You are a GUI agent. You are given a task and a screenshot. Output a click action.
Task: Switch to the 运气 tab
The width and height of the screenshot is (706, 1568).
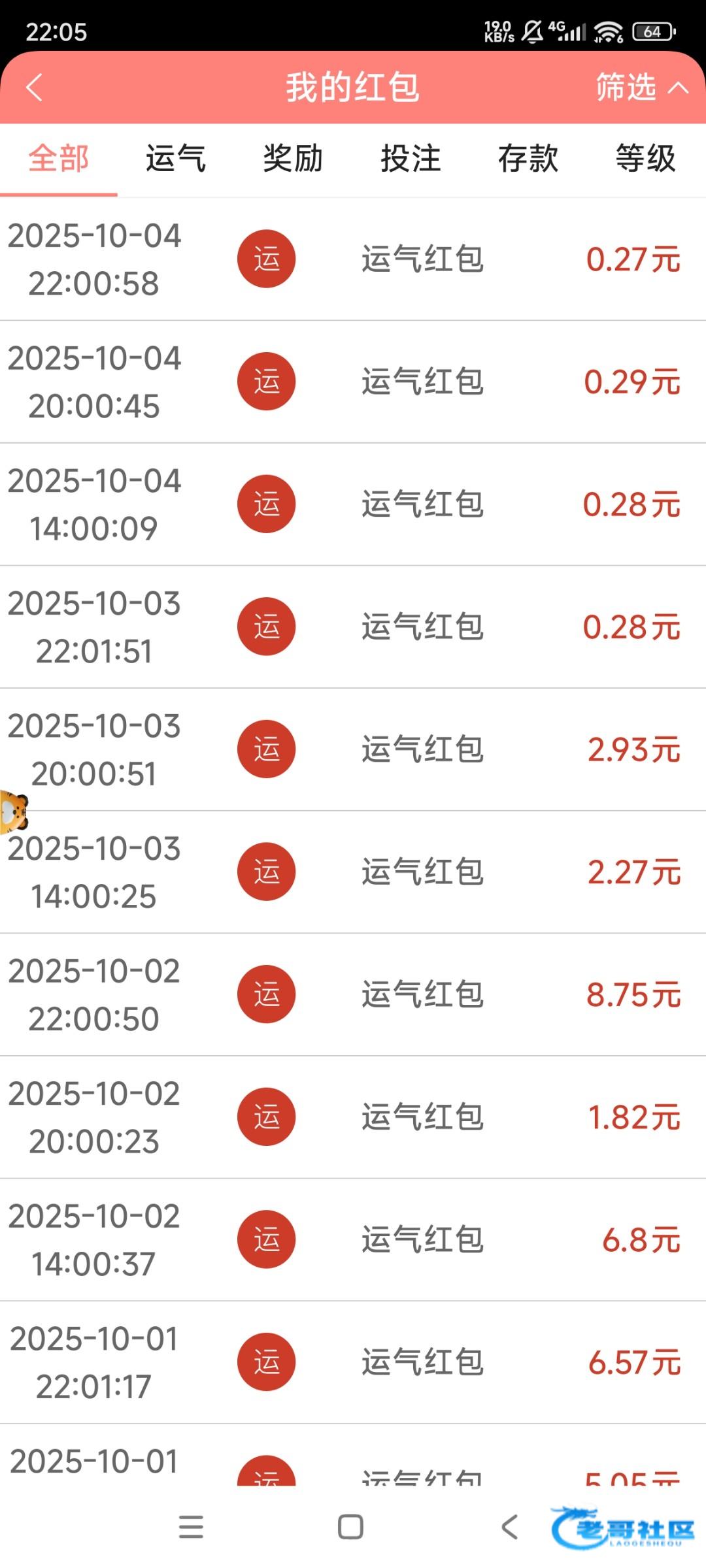coord(176,159)
